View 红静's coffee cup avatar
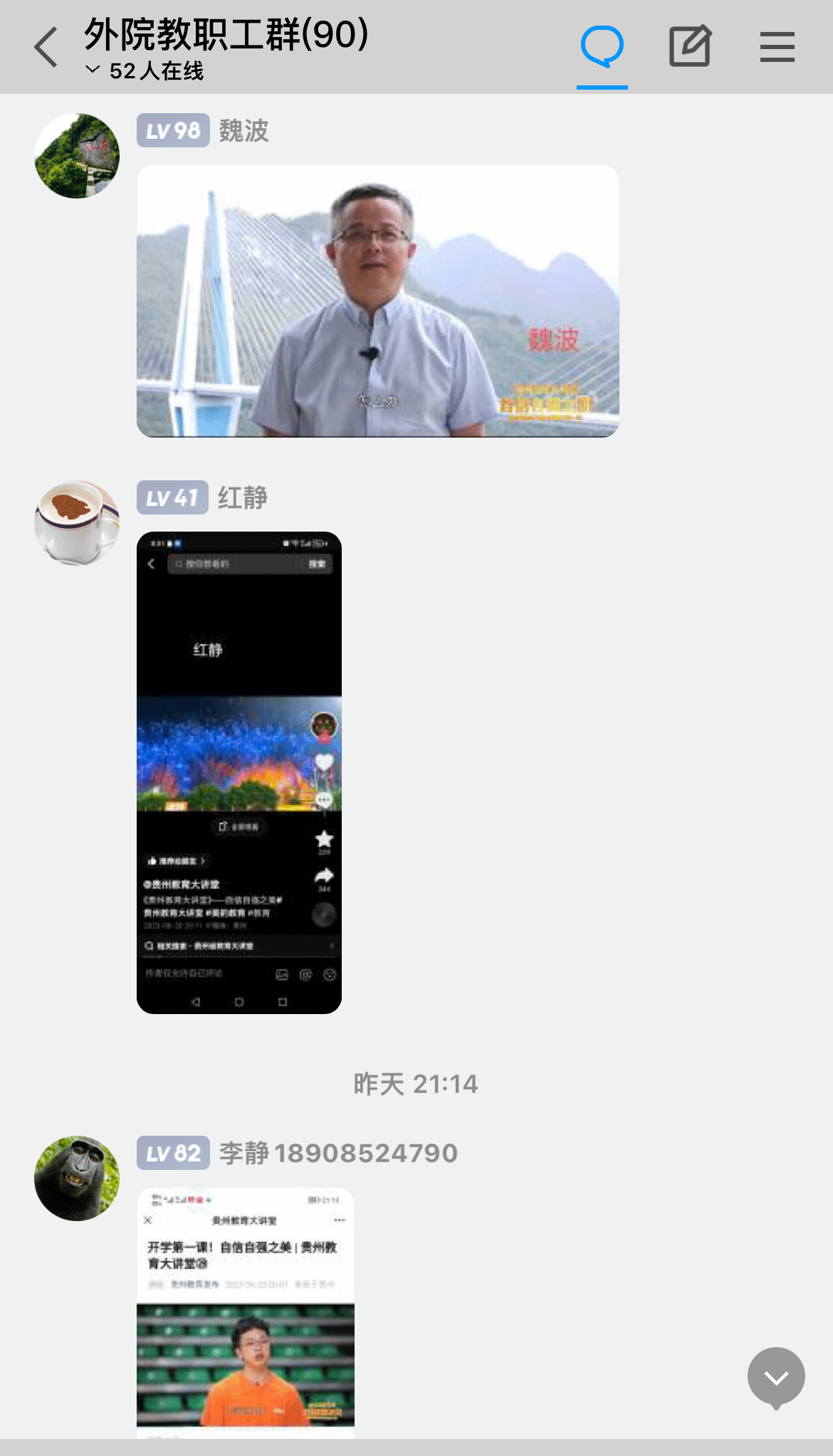The height and width of the screenshot is (1456, 833). coord(77,523)
